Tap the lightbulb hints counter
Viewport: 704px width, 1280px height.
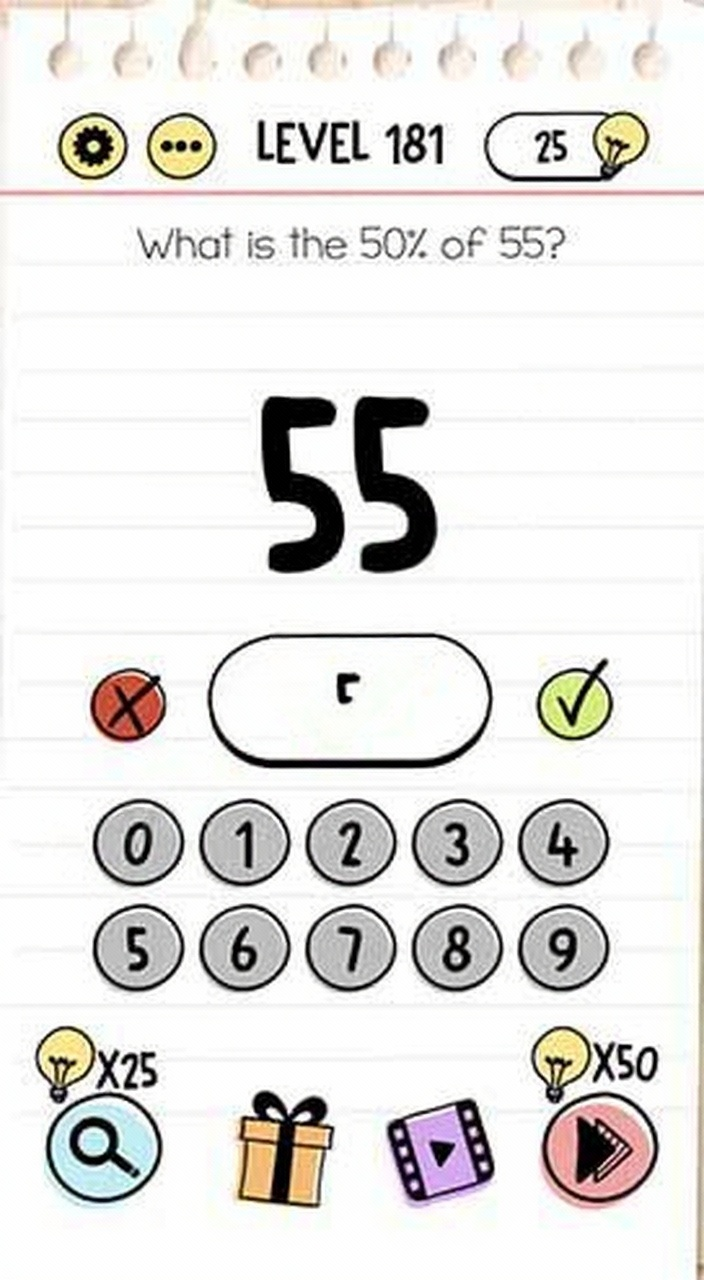tap(565, 148)
